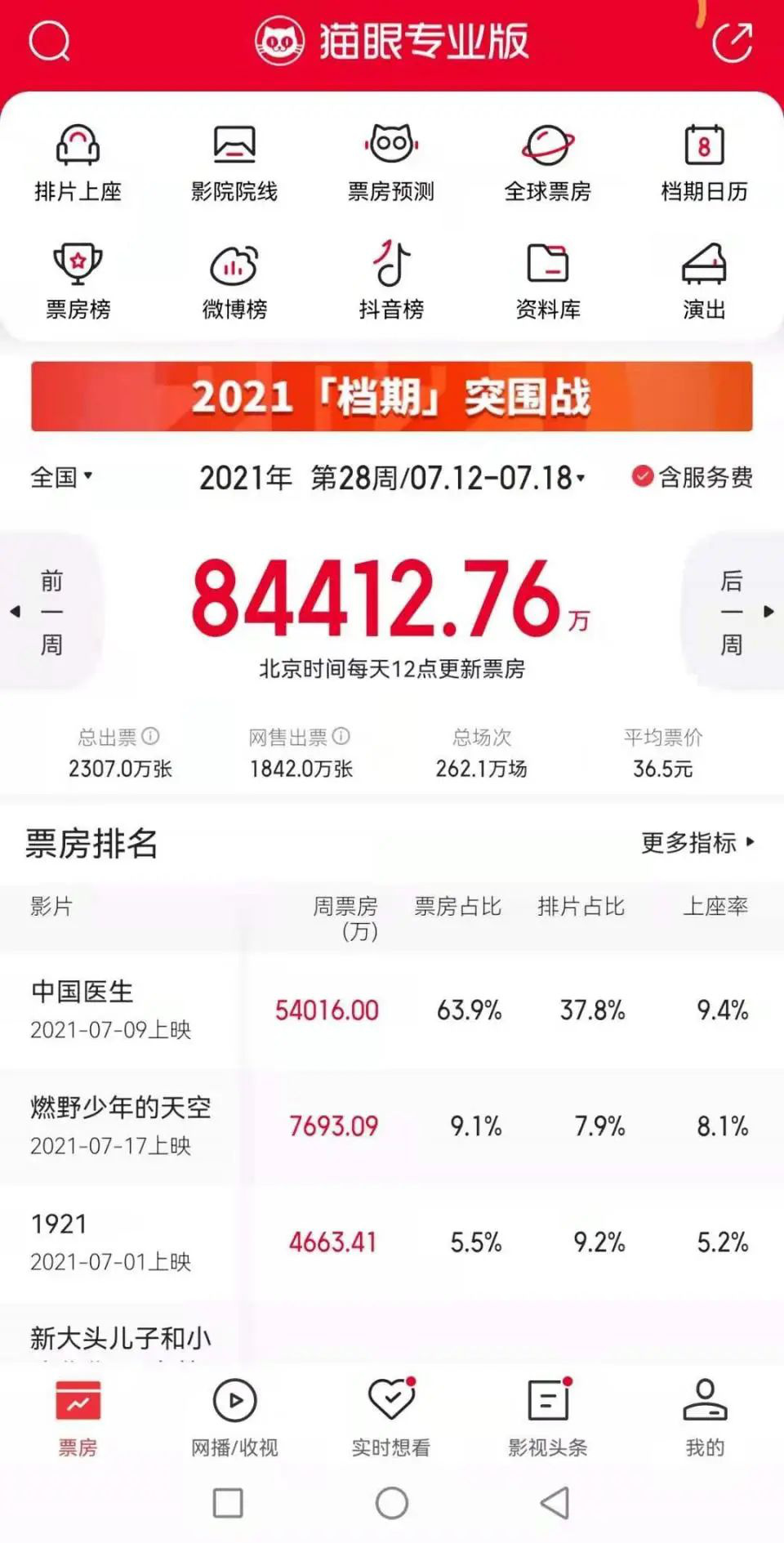
Task: Open the week picker 第28周/07.12-07.18
Action: pyautogui.click(x=392, y=478)
